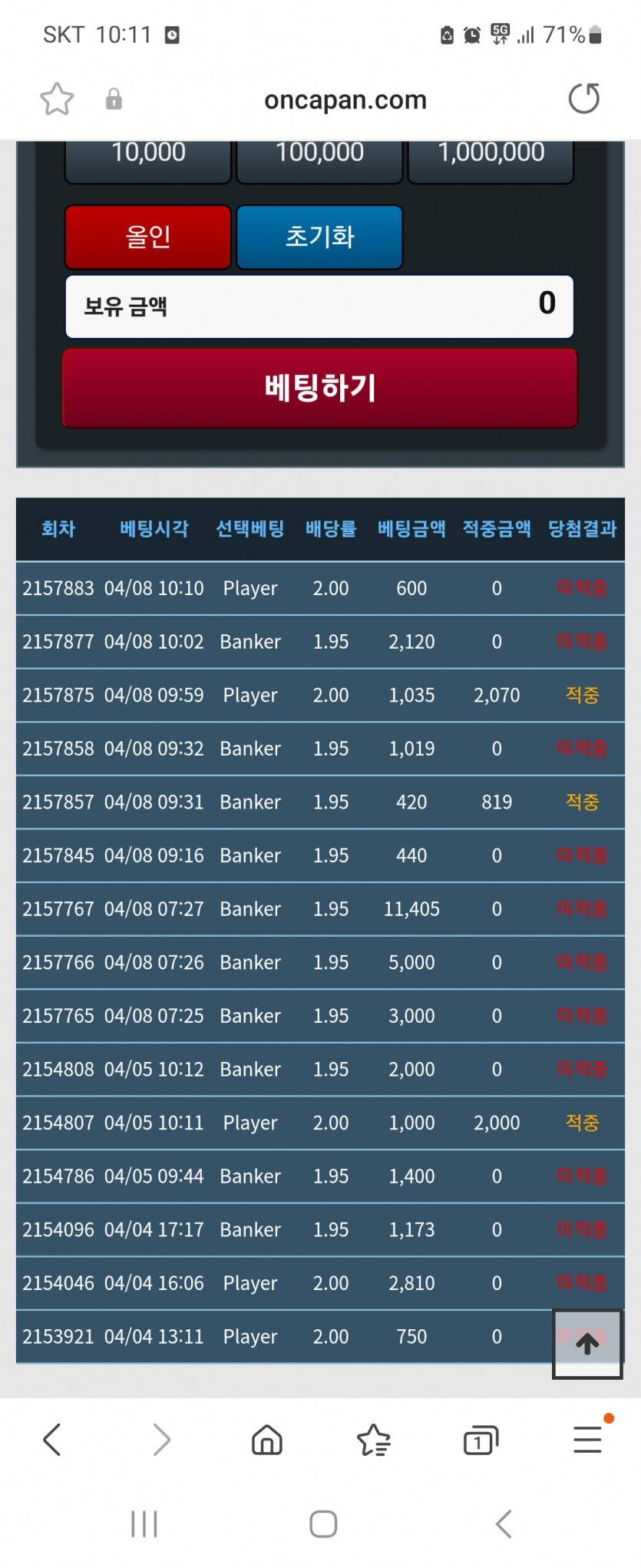The width and height of the screenshot is (641, 1568).
Task: Tap the oncapan.com address bar
Action: pos(345,100)
